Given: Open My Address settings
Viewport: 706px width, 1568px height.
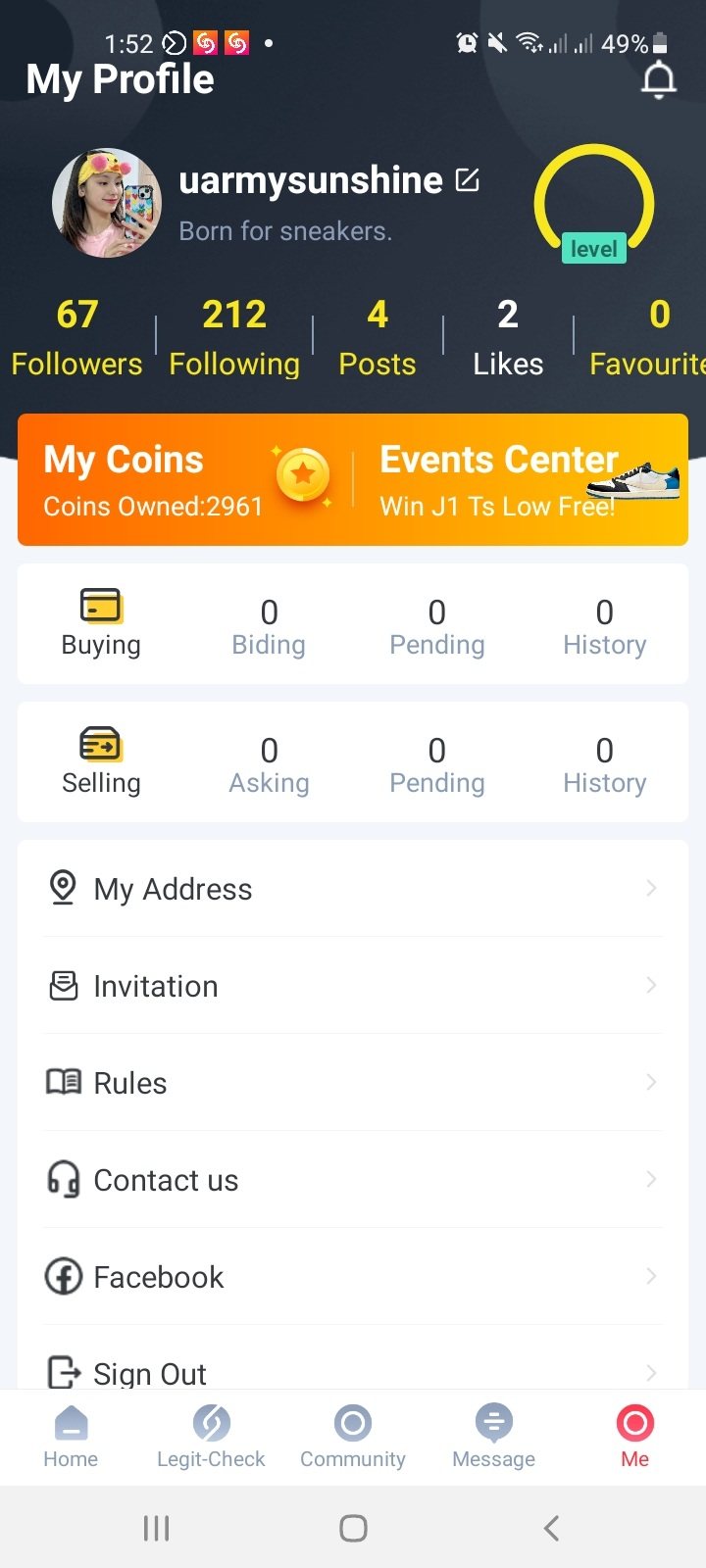Looking at the screenshot, I should pos(353,889).
